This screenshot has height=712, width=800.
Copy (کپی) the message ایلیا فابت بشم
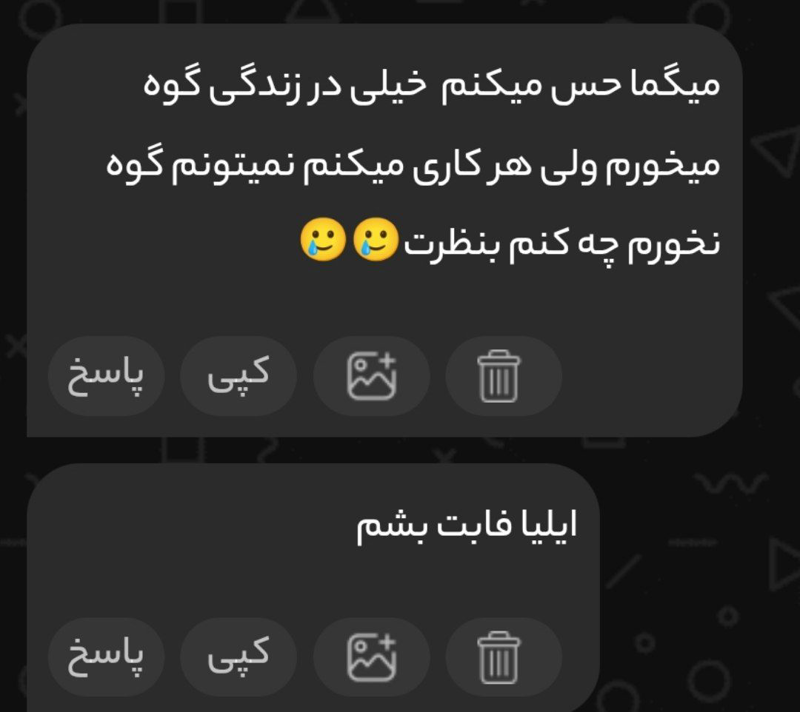tap(238, 657)
